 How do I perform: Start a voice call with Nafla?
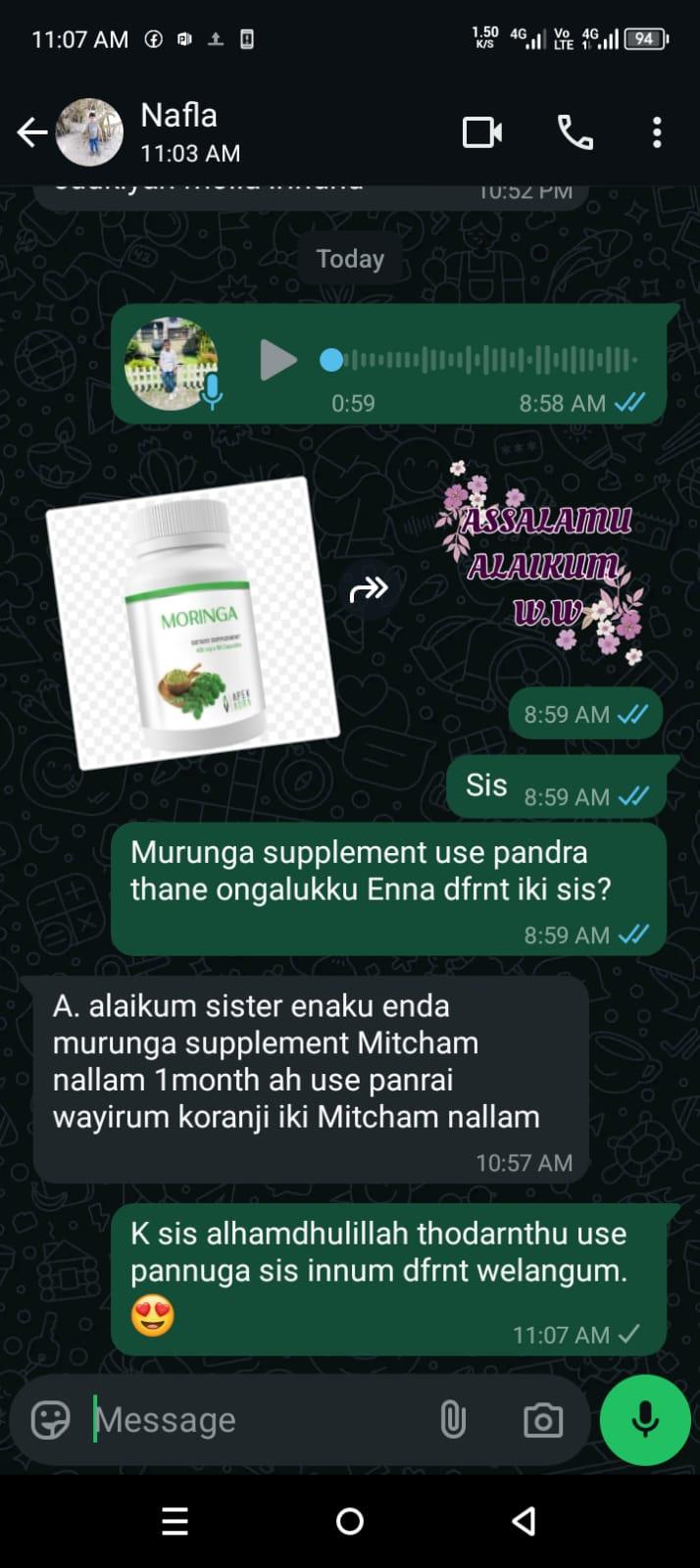tap(575, 132)
